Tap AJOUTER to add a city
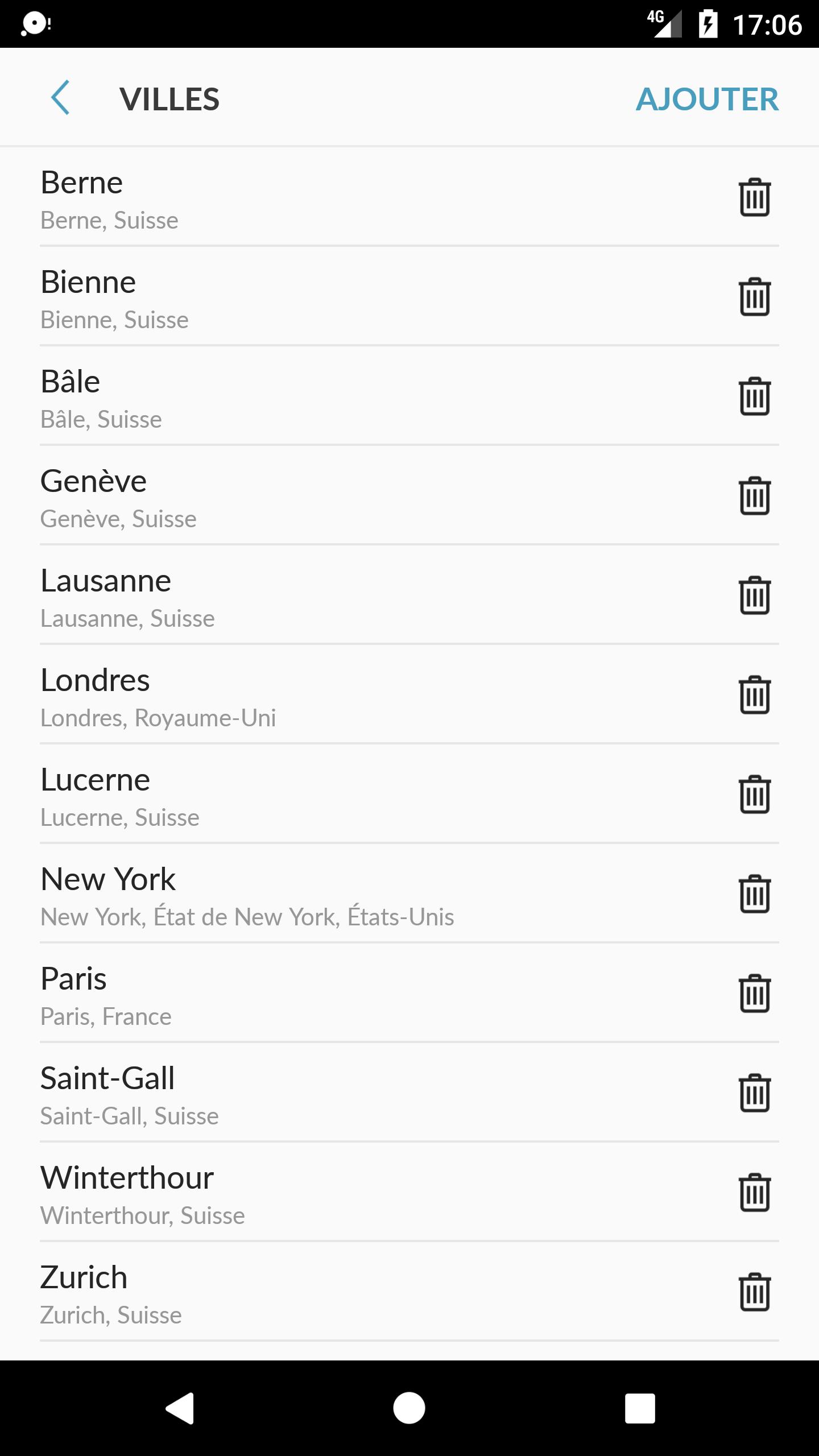Image resolution: width=819 pixels, height=1456 pixels. [707, 99]
